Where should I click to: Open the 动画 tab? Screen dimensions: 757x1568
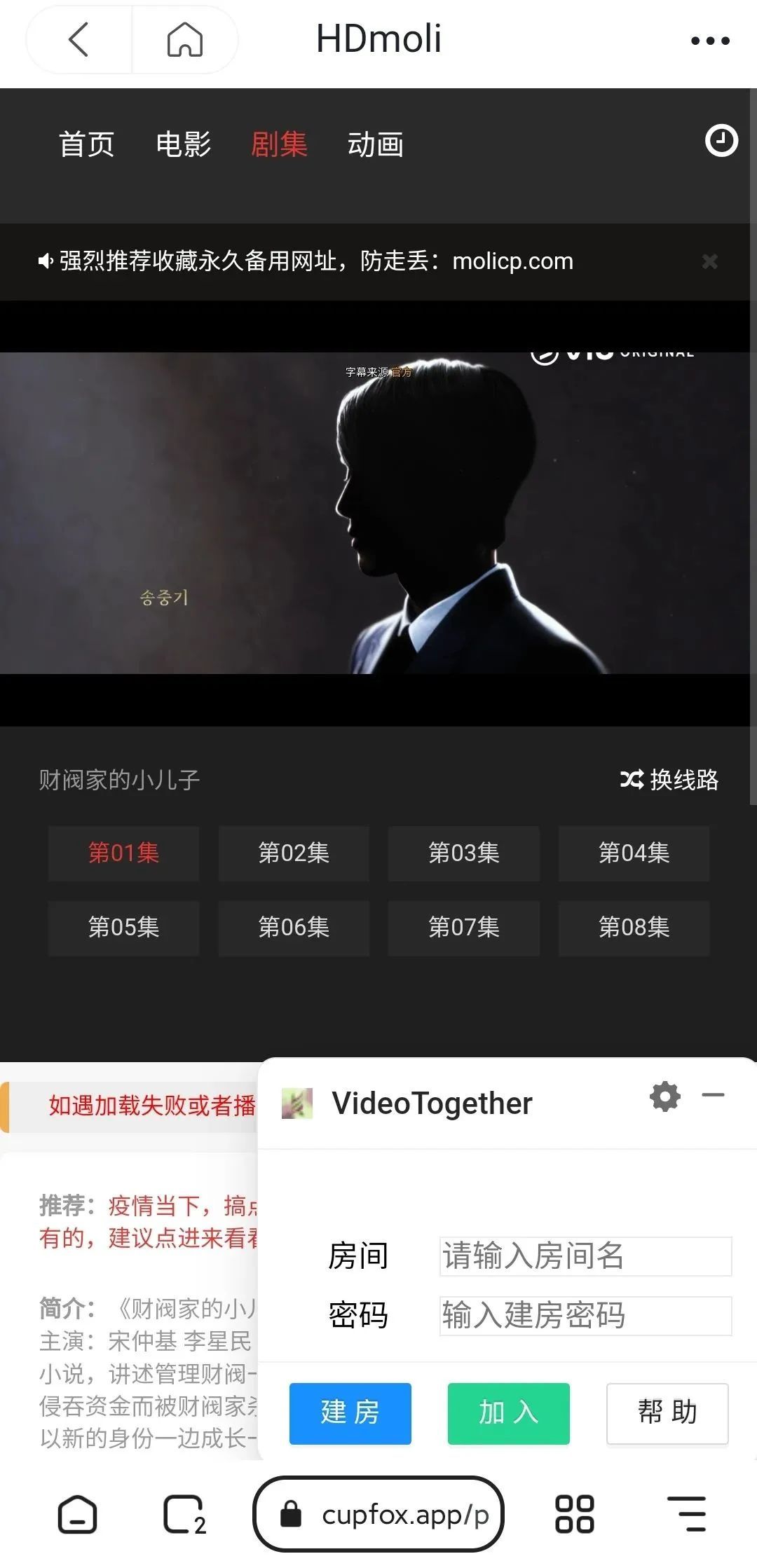(x=375, y=144)
